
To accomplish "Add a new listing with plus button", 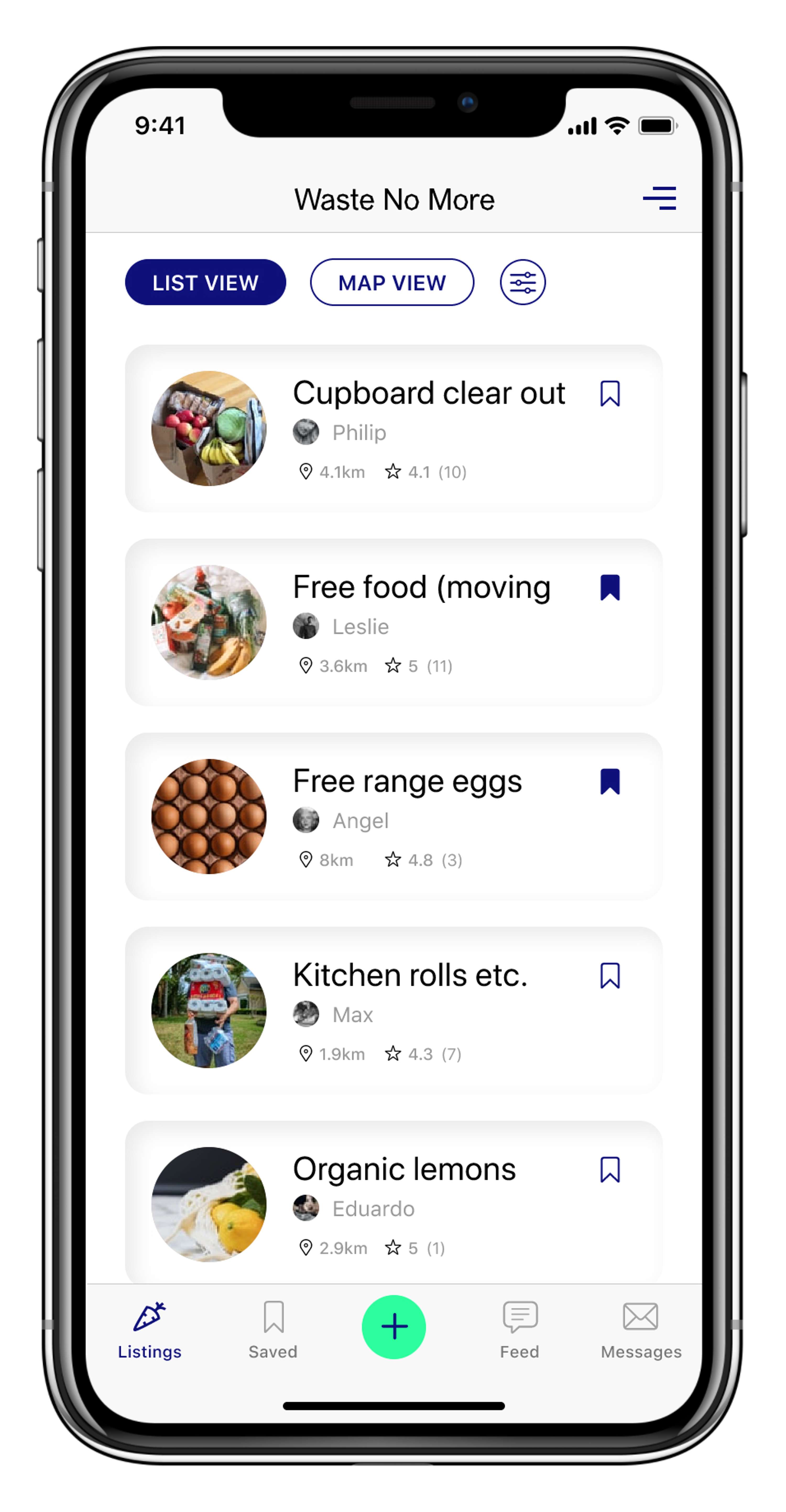I will click(x=393, y=1327).
